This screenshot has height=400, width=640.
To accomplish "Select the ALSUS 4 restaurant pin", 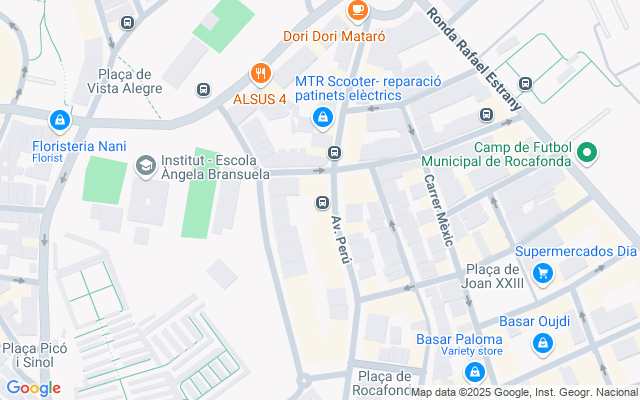I will tap(261, 73).
